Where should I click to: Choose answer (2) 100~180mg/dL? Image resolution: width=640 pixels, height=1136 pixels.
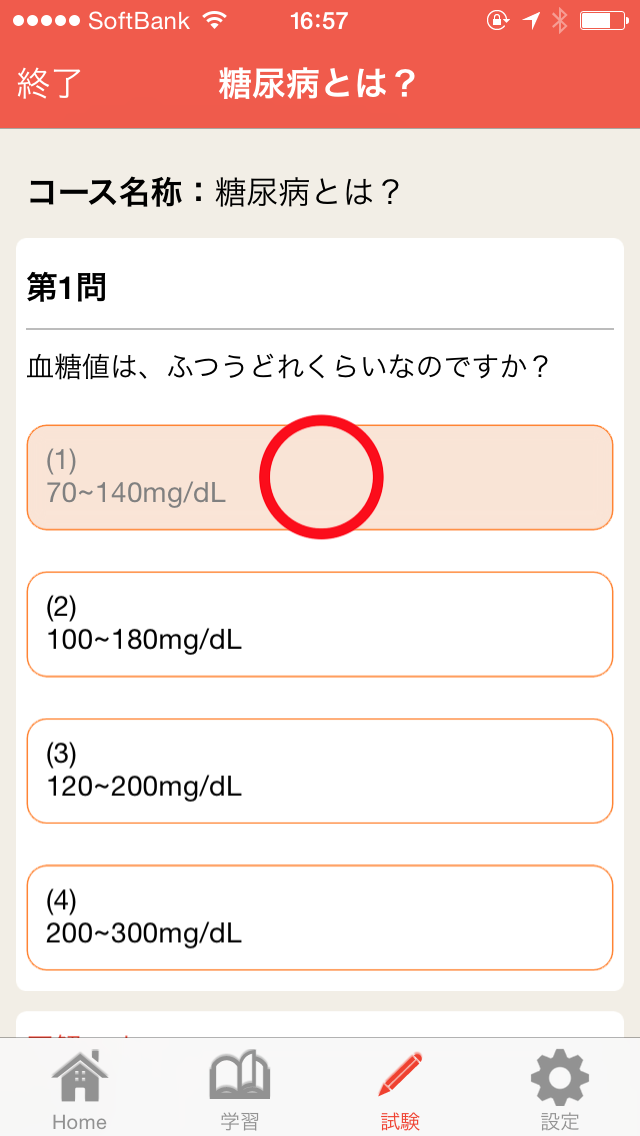pos(320,625)
